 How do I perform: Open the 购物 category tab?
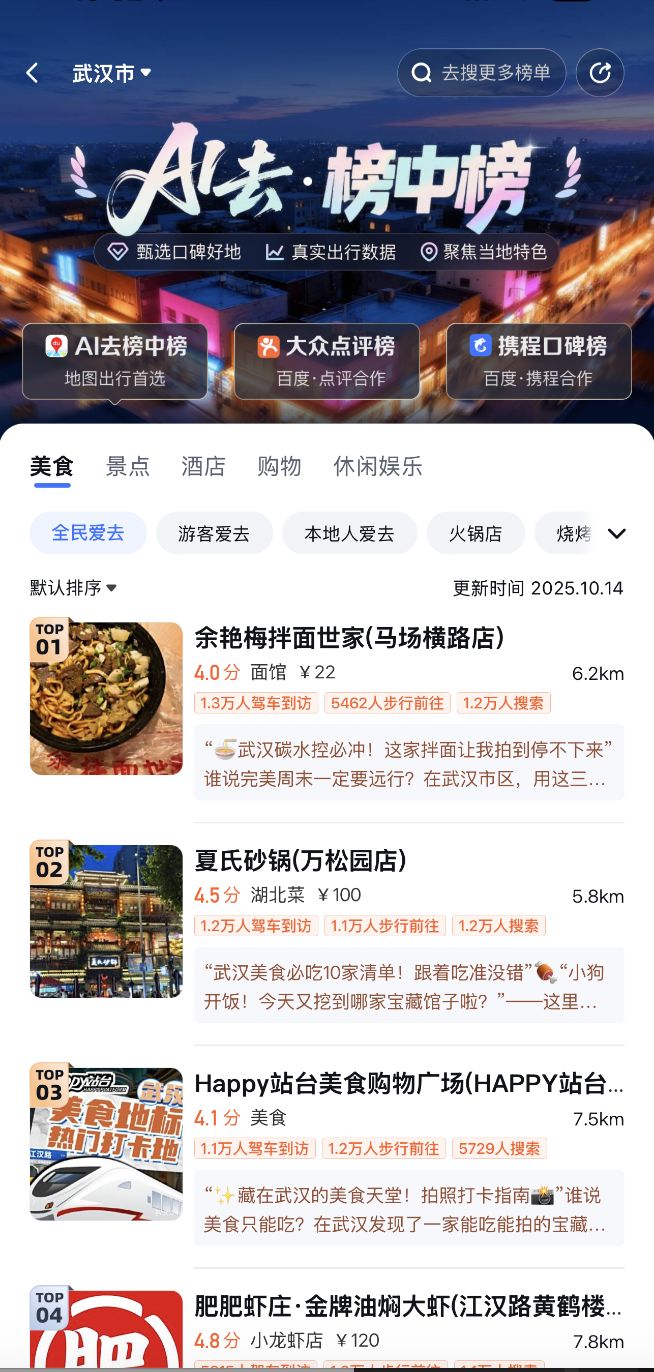(x=279, y=466)
